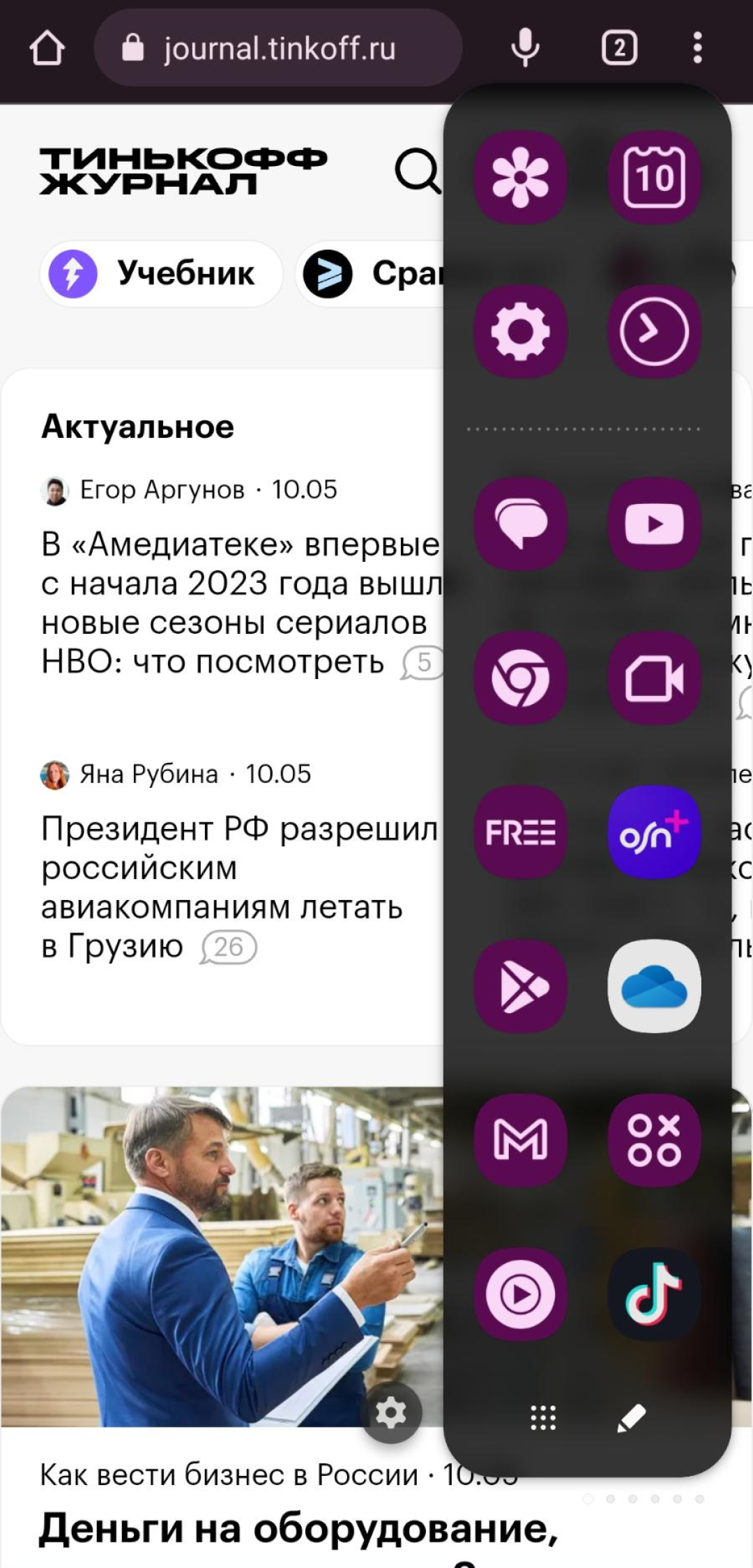Show all apps grid in the edge panel
This screenshot has height=1568, width=753.
click(543, 1417)
